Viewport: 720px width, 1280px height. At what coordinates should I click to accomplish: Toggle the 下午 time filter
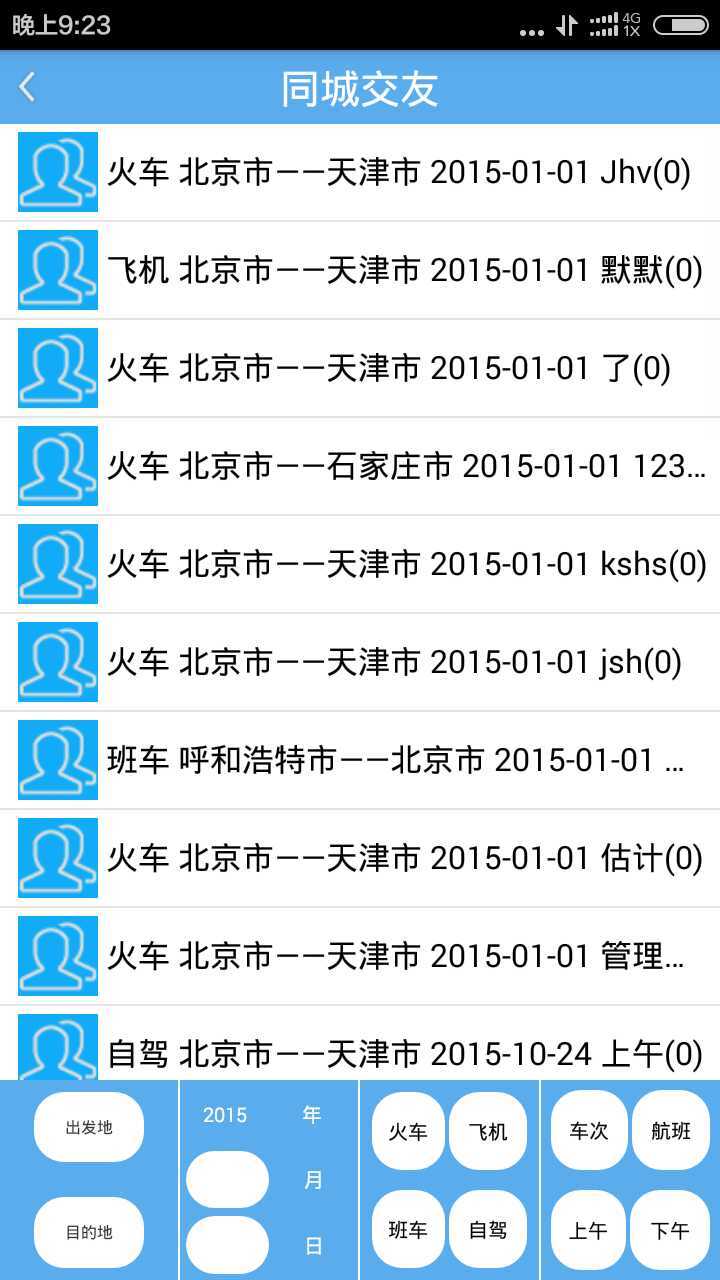[x=669, y=1229]
